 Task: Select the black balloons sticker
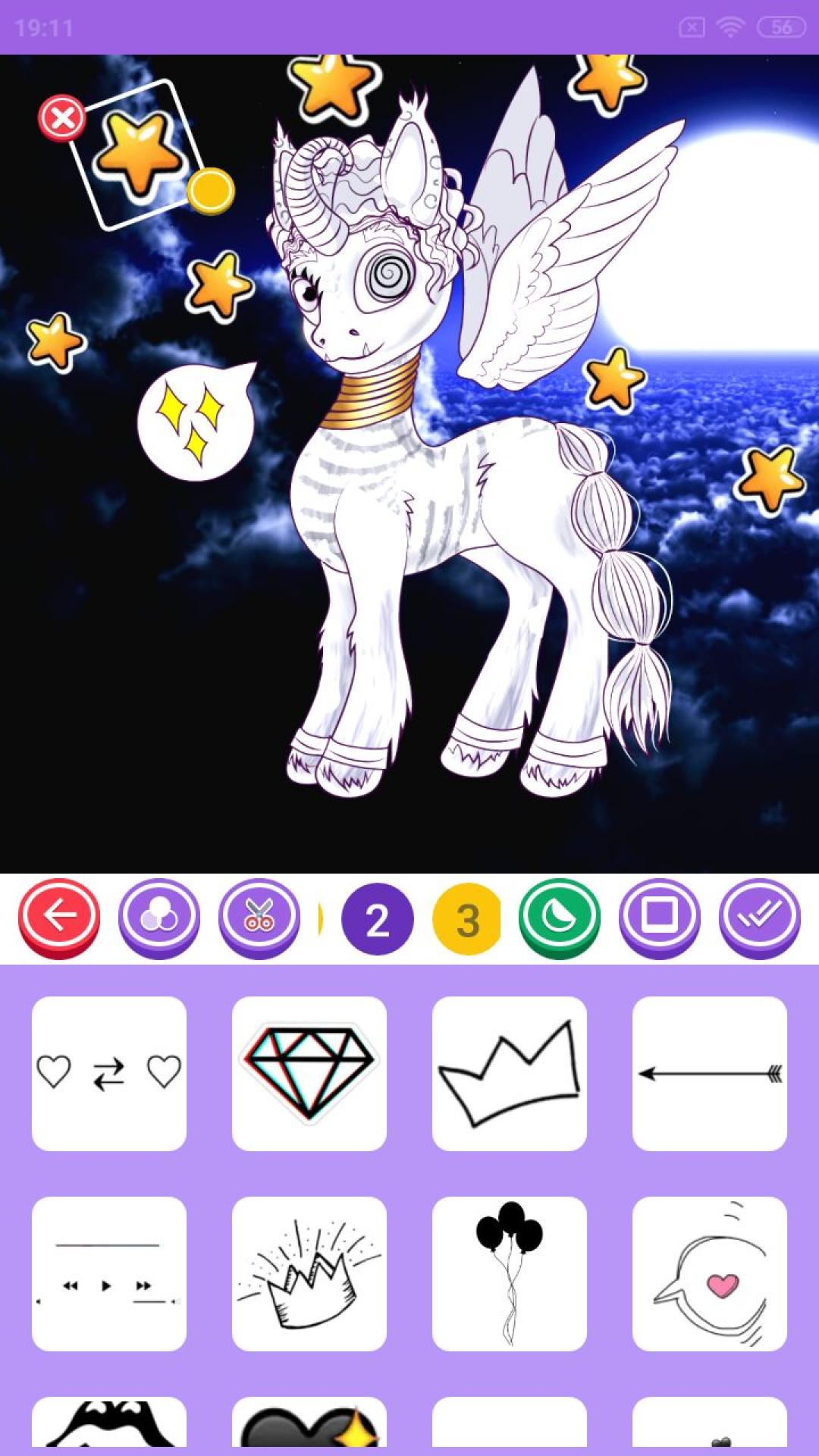[x=510, y=1273]
